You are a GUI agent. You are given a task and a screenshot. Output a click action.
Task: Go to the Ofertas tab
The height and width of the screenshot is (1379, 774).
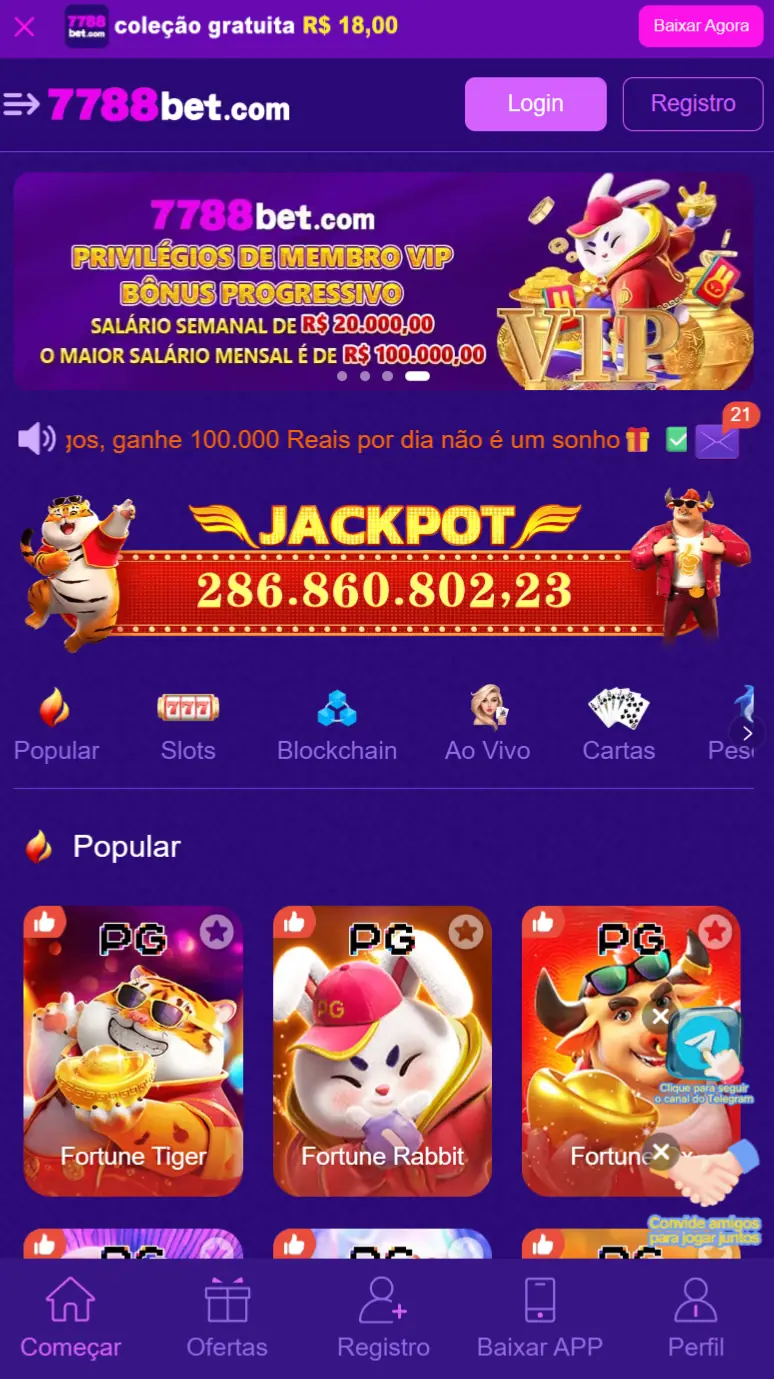click(227, 1318)
